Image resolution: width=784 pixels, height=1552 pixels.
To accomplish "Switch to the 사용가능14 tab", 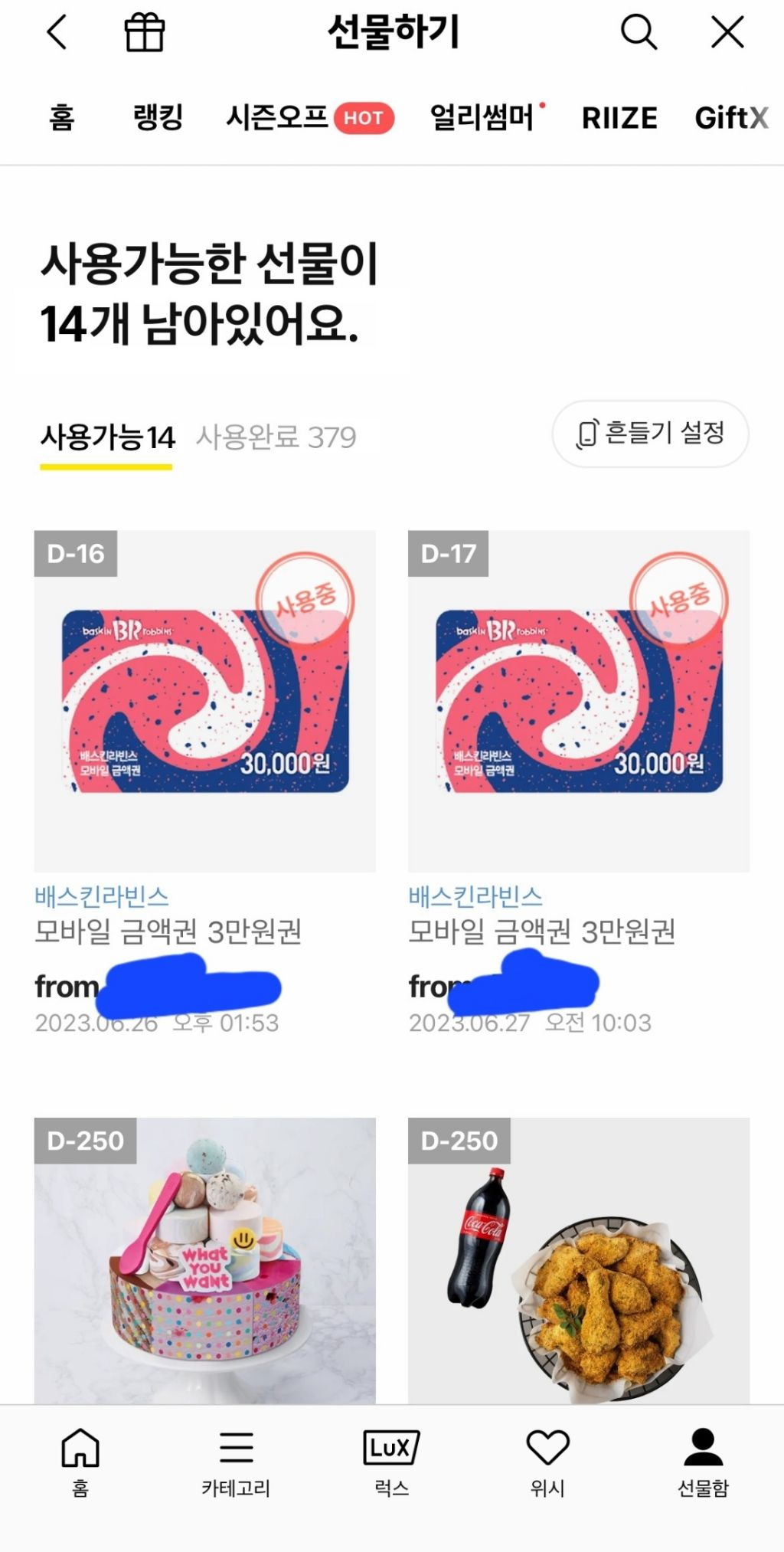I will click(x=106, y=437).
